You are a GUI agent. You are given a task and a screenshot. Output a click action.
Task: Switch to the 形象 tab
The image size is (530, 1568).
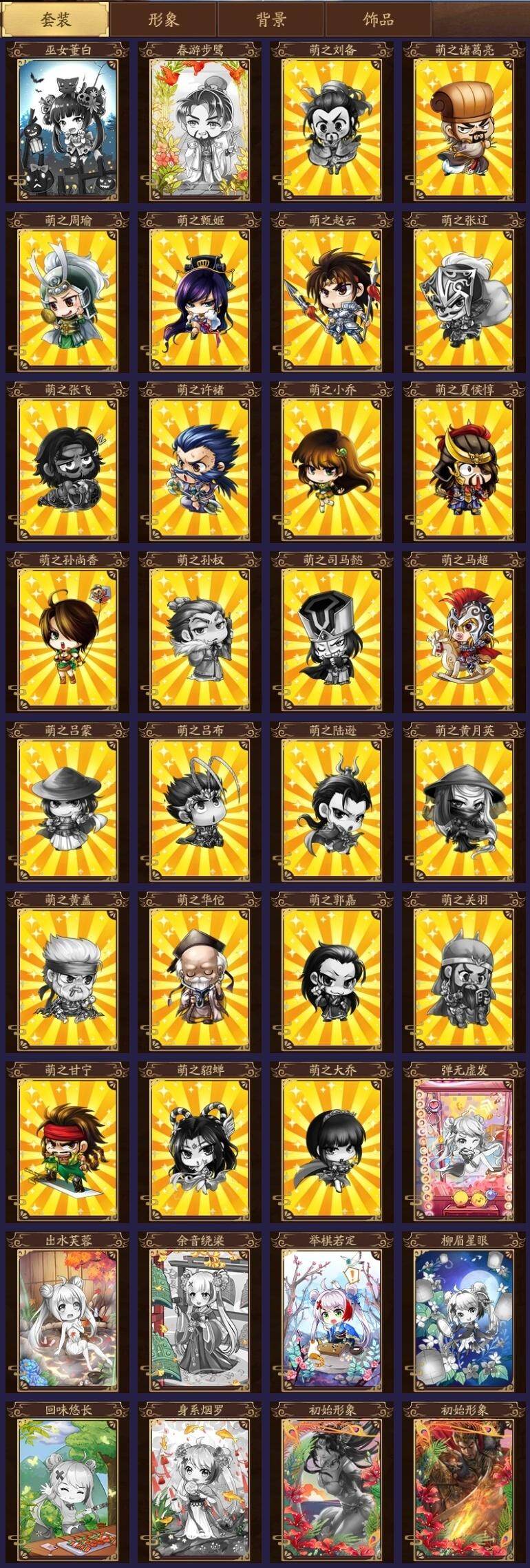(x=164, y=19)
